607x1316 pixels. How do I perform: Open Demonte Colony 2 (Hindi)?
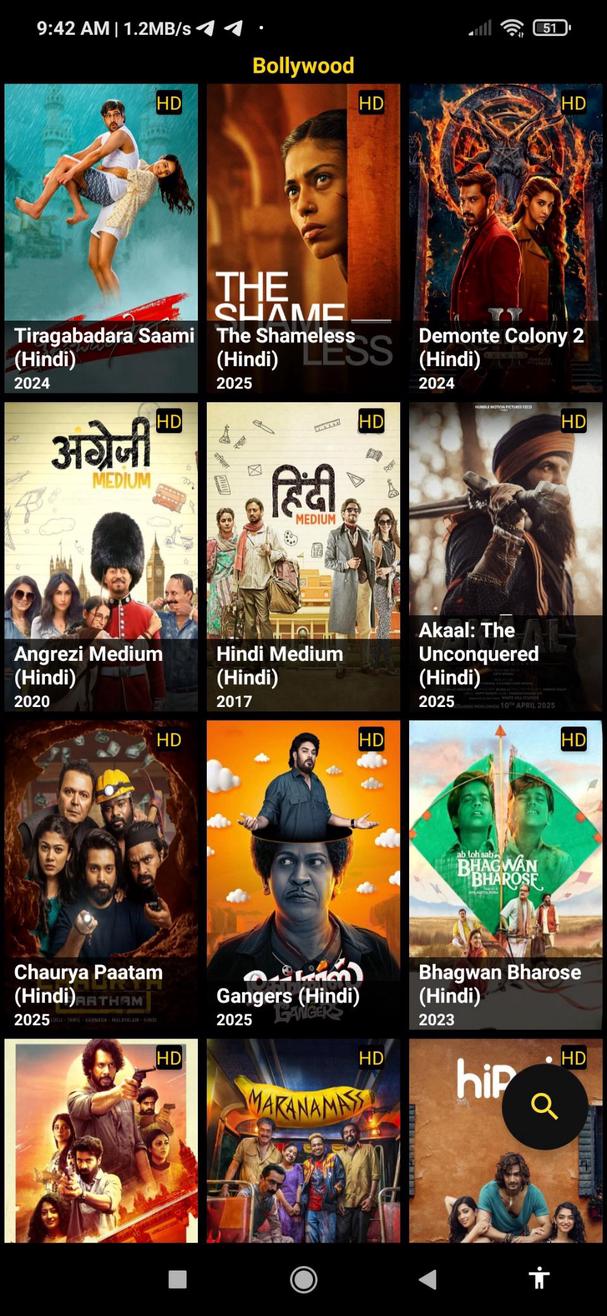[505, 238]
